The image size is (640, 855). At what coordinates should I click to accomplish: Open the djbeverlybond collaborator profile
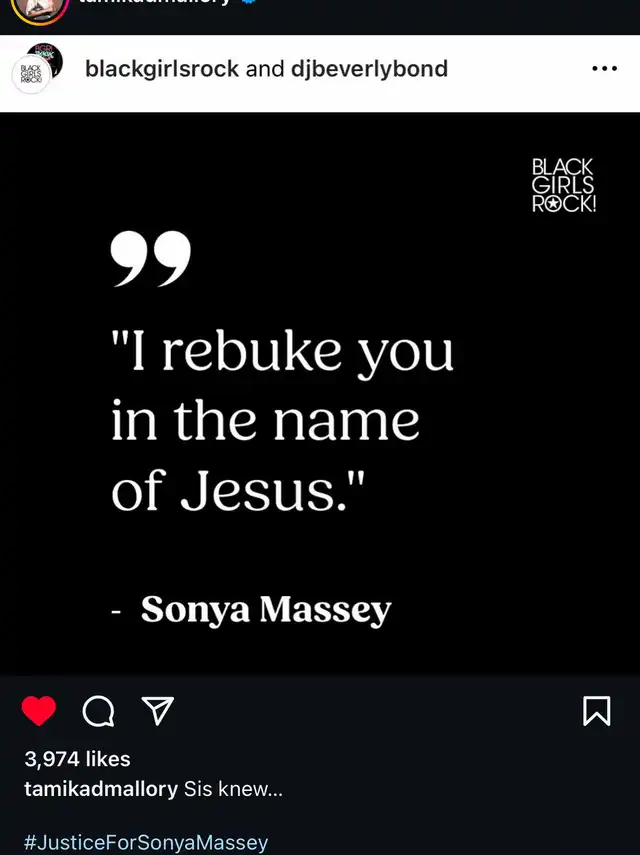[369, 69]
